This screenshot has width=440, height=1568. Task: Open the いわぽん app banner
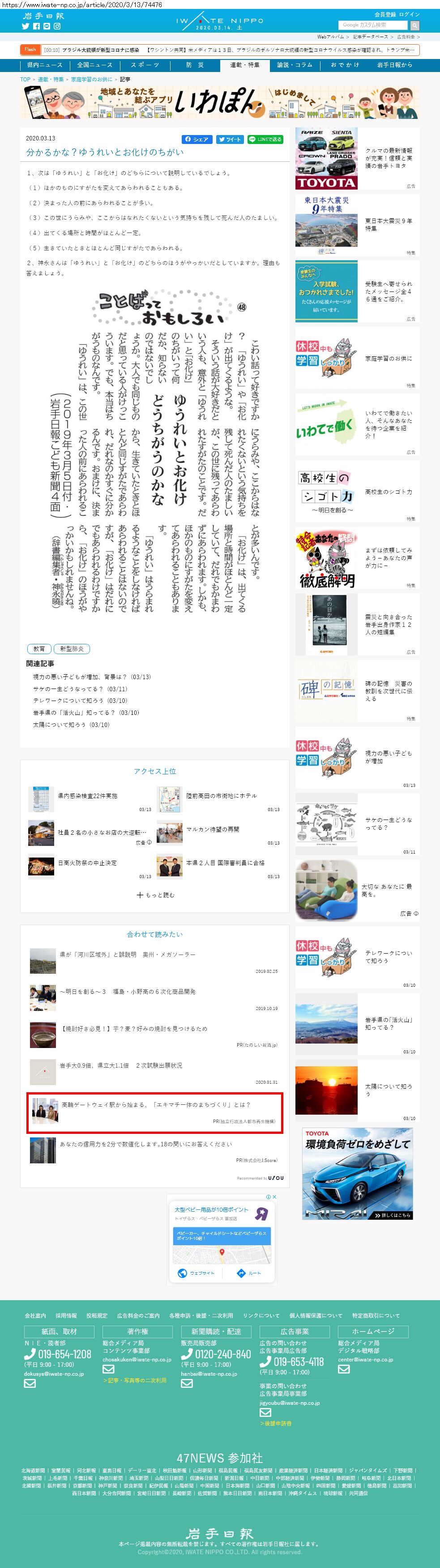click(x=219, y=102)
